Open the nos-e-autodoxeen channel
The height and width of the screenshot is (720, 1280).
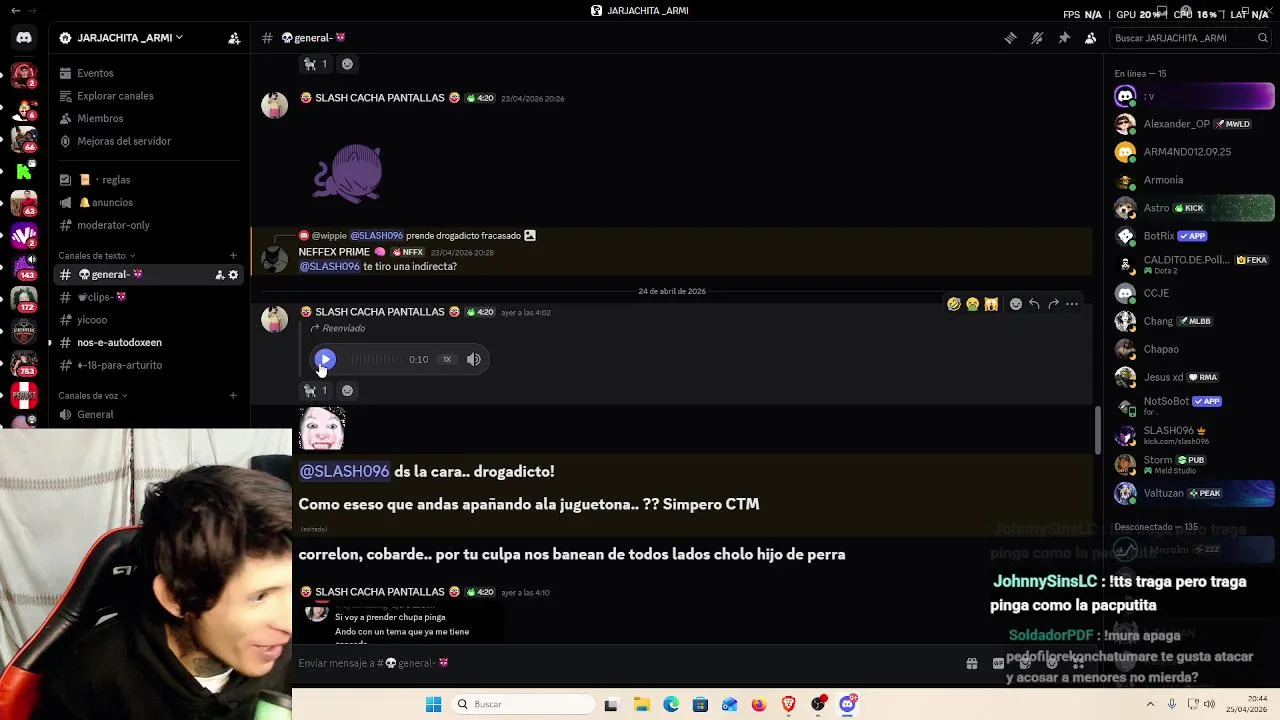[119, 342]
